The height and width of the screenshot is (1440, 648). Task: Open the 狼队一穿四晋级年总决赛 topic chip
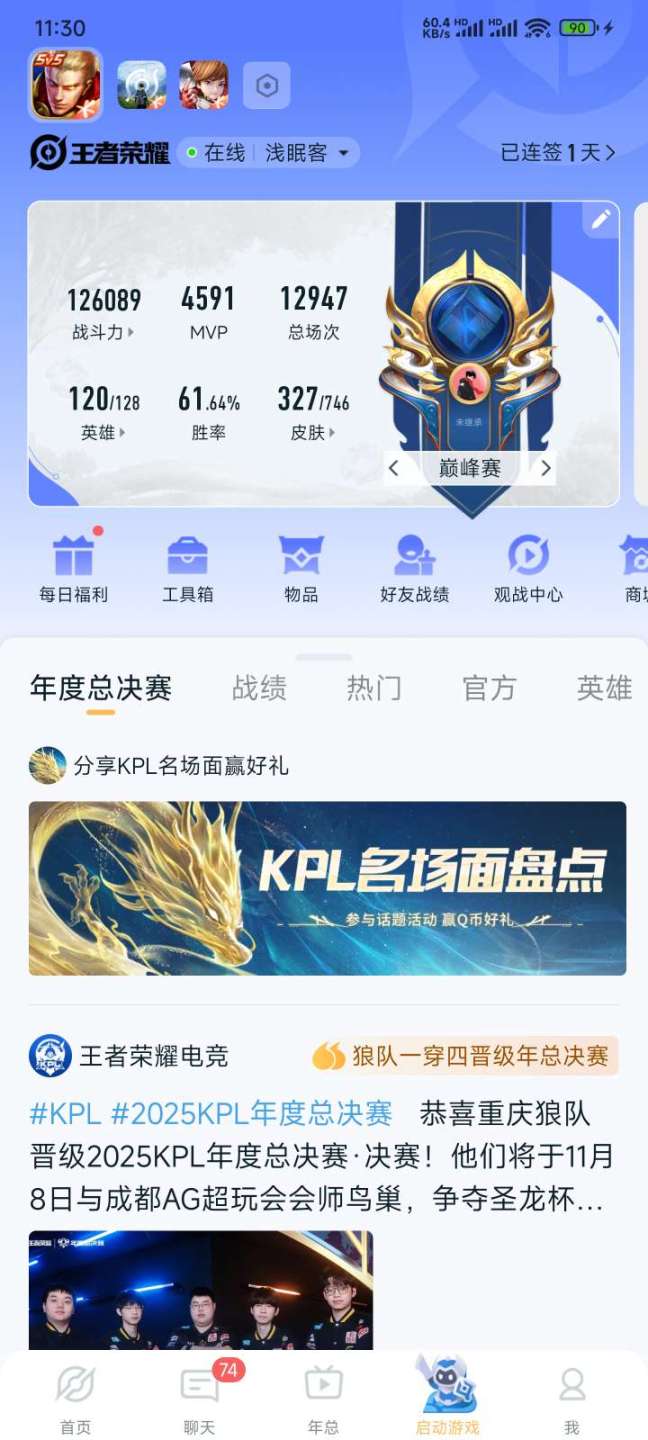(464, 1056)
